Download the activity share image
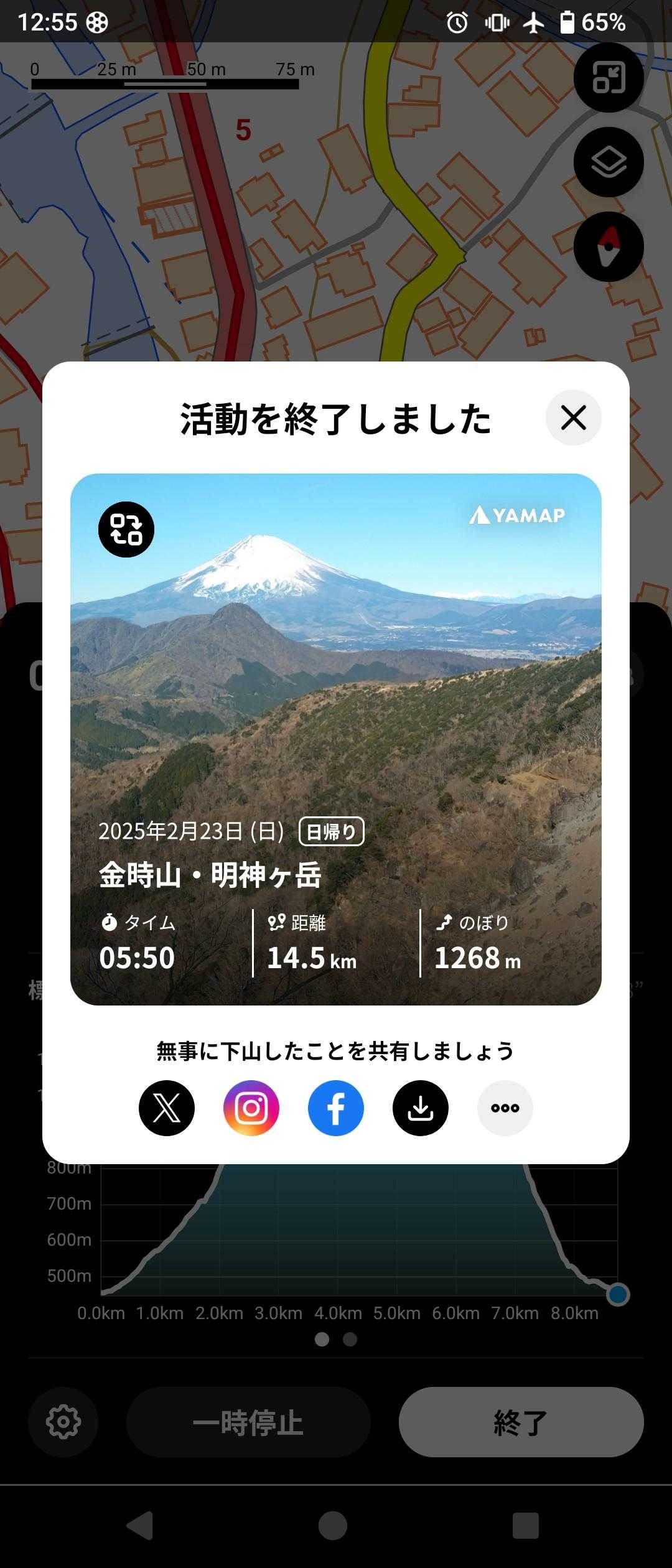Image resolution: width=672 pixels, height=1568 pixels. click(x=421, y=1108)
